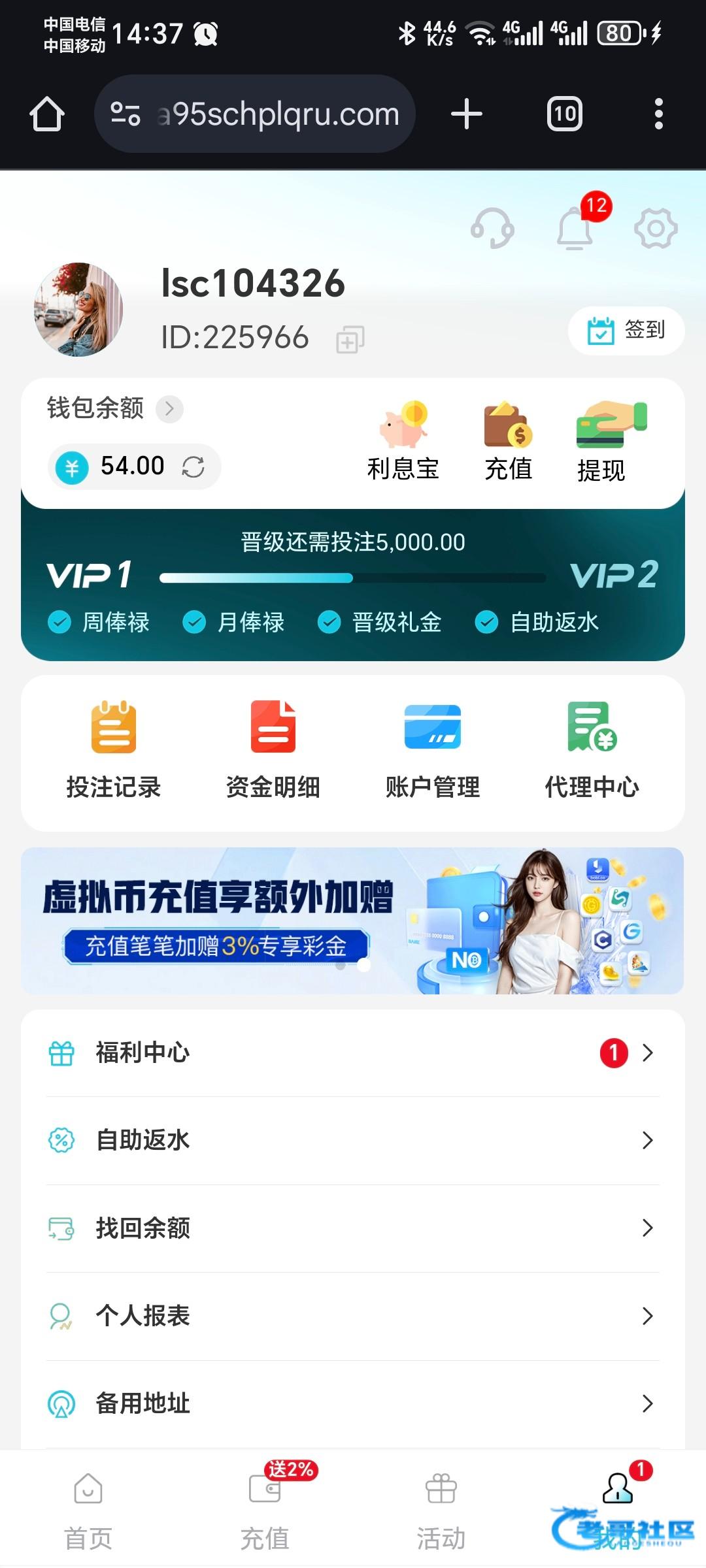Open the browser overflow menu
This screenshot has width=706, height=1568.
(x=658, y=114)
